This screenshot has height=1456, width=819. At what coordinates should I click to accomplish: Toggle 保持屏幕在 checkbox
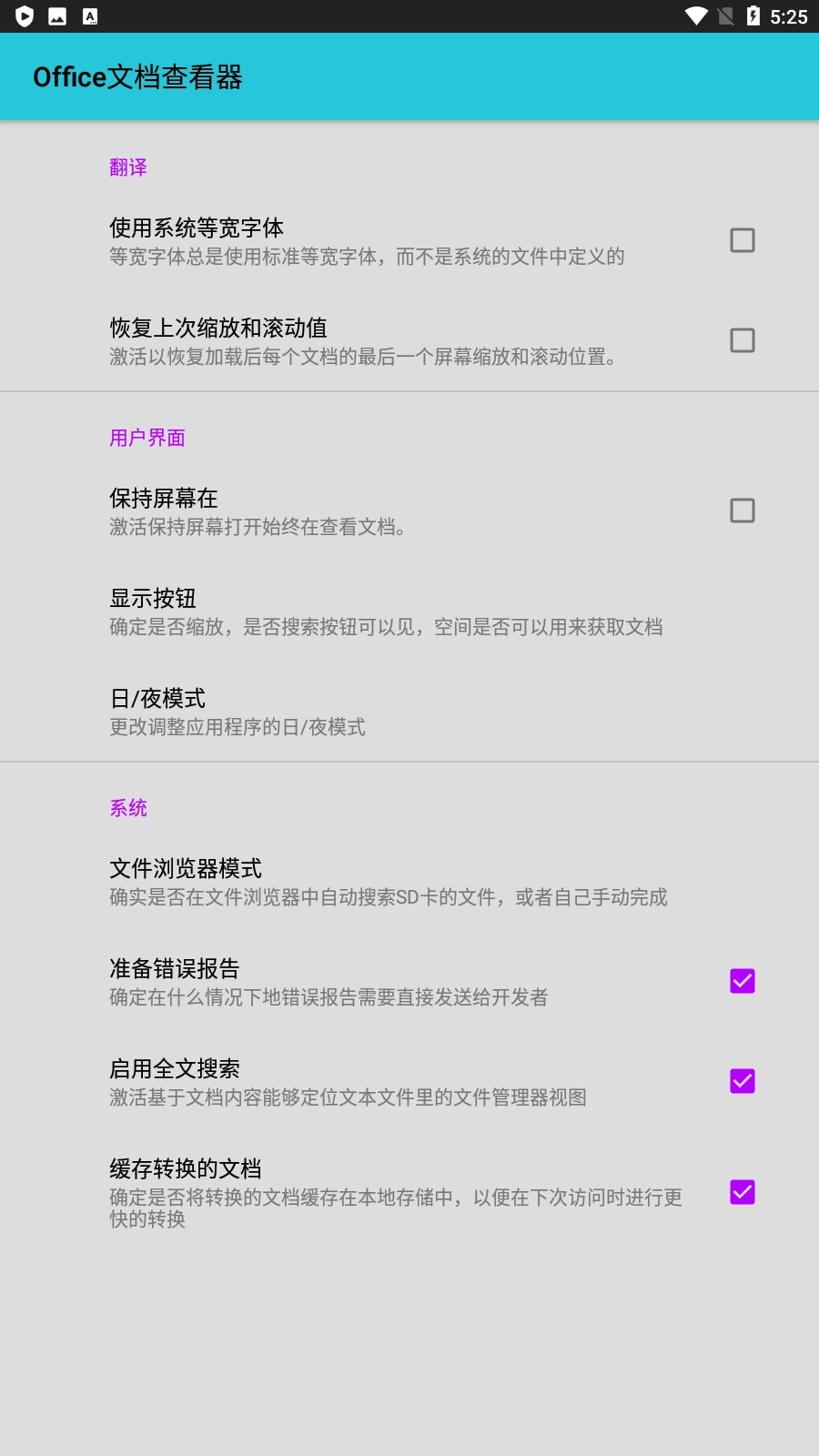tap(743, 510)
